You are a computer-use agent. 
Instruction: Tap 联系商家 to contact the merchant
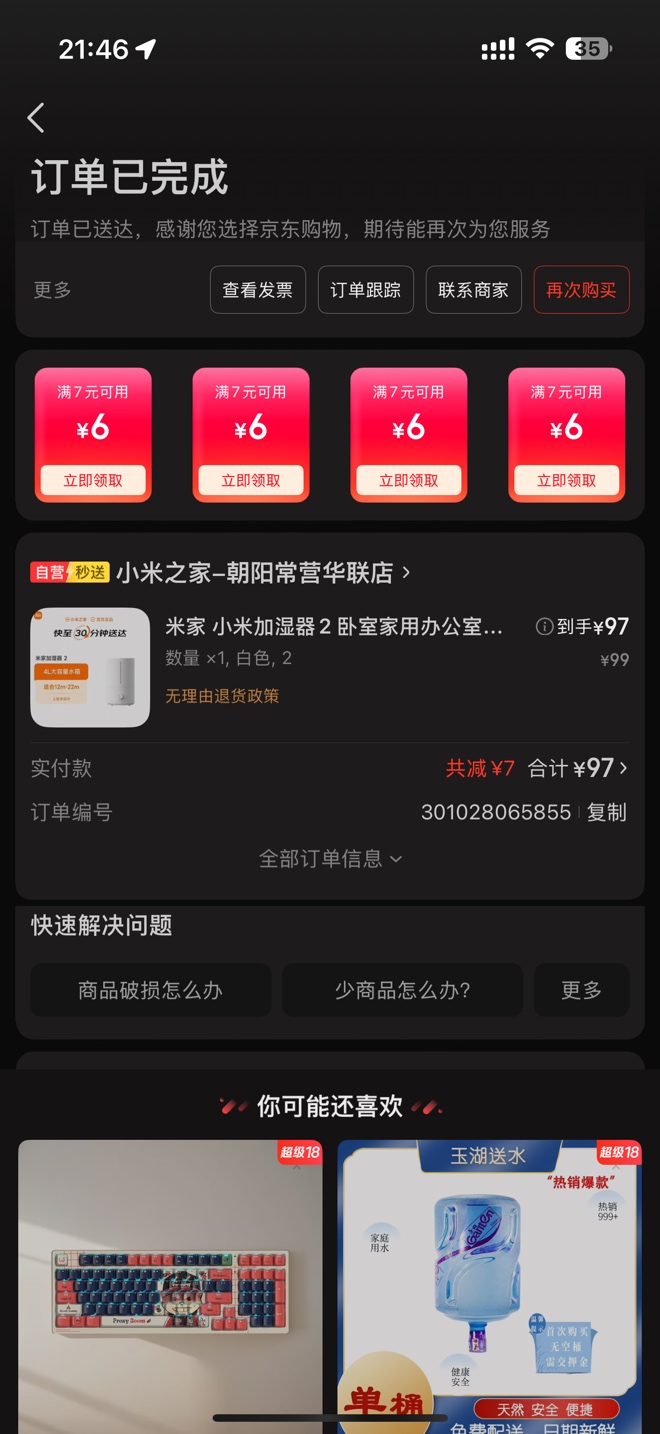(473, 290)
